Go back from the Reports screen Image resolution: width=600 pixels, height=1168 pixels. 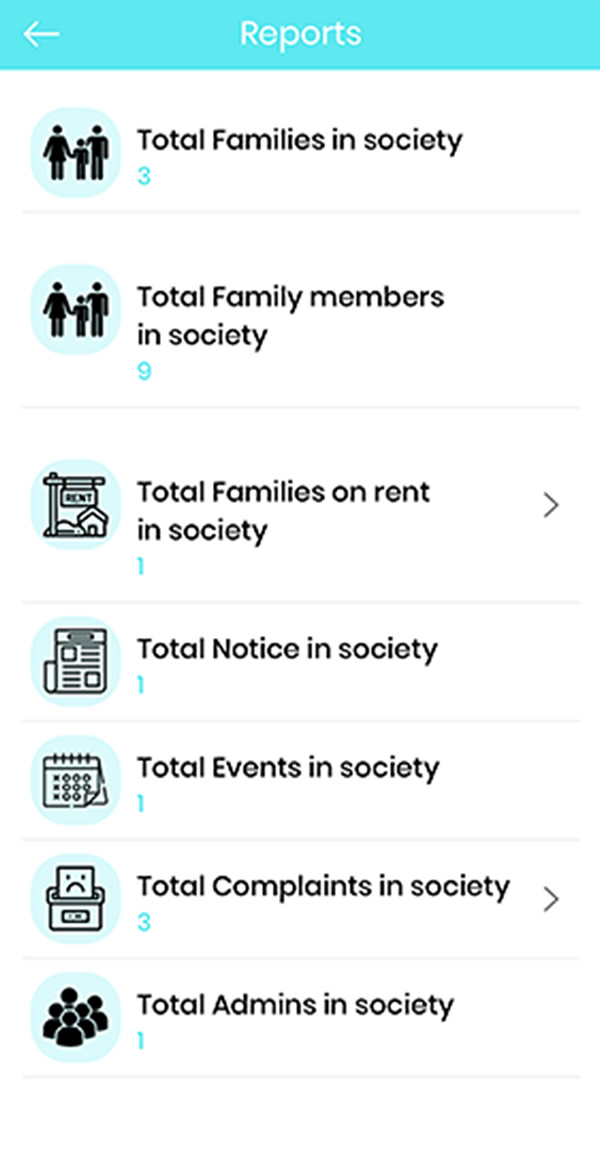click(x=41, y=34)
